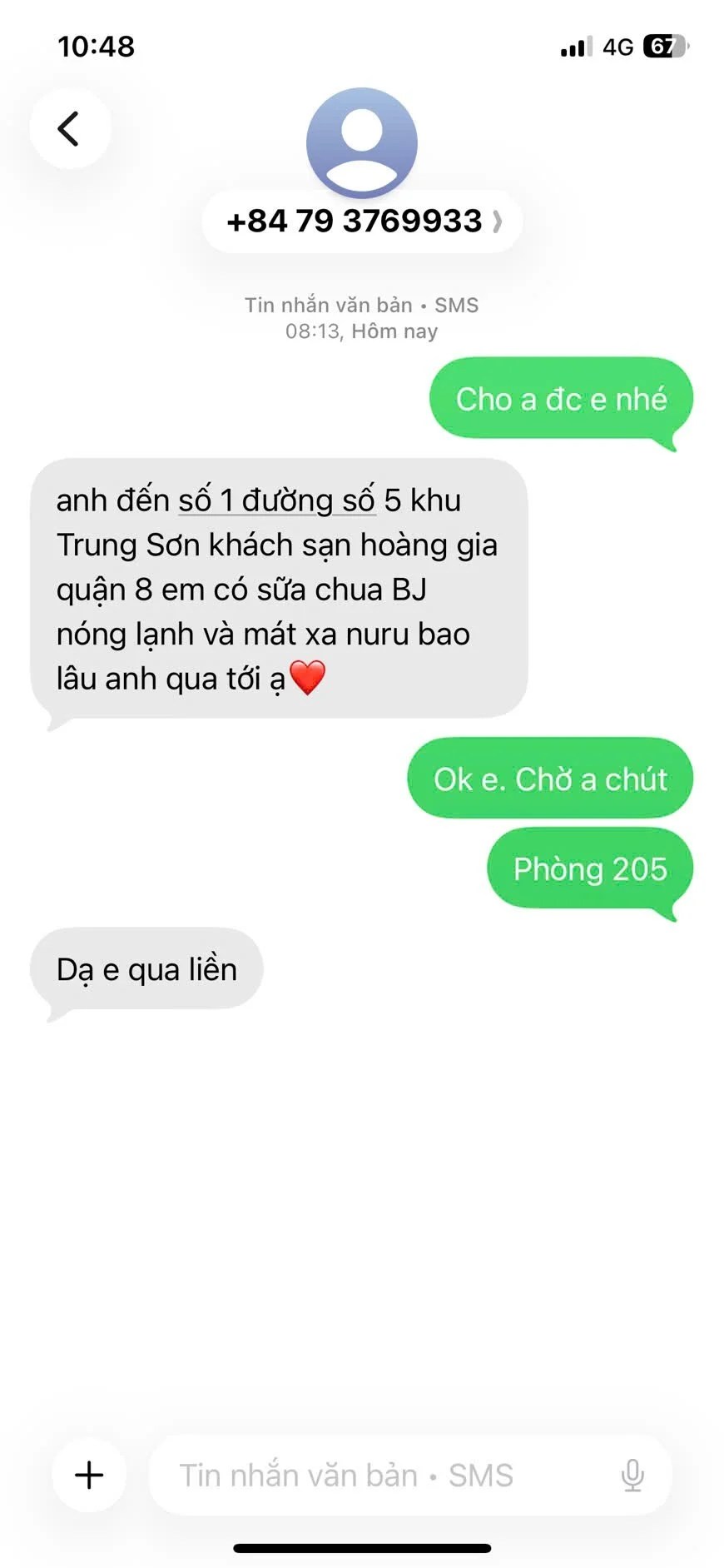Open contact details for +84 79 3769933
The width and height of the screenshot is (724, 1568).
[x=362, y=222]
